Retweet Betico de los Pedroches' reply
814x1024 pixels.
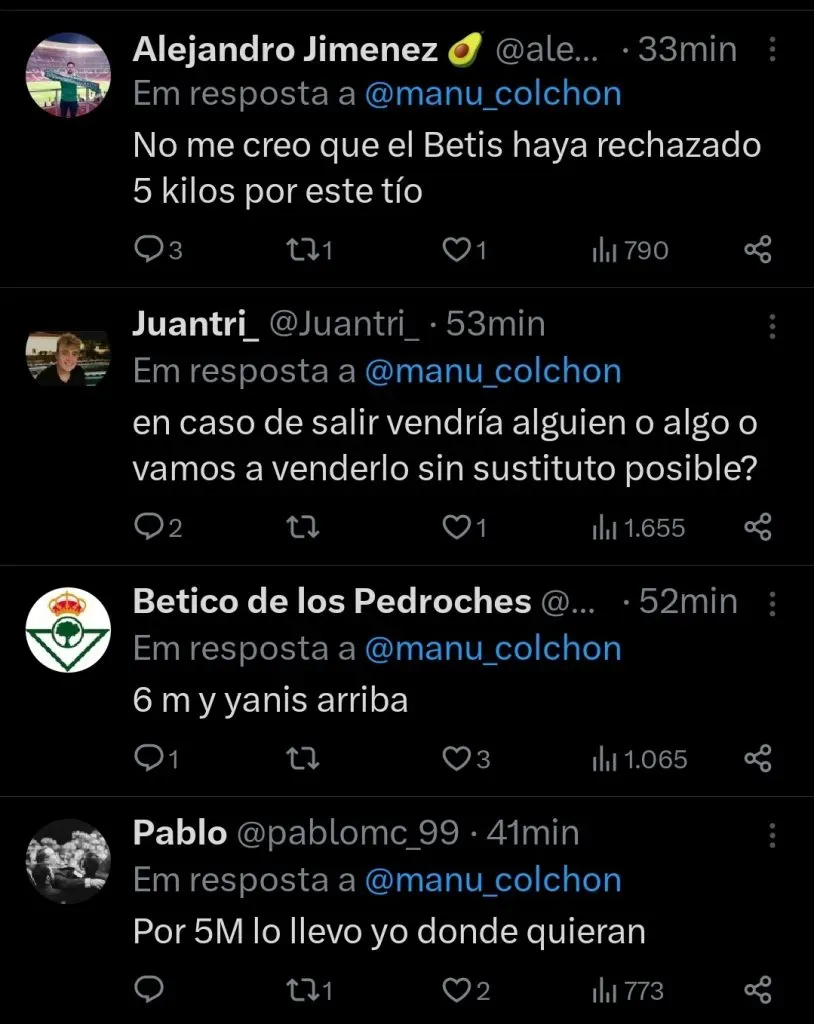click(x=297, y=759)
